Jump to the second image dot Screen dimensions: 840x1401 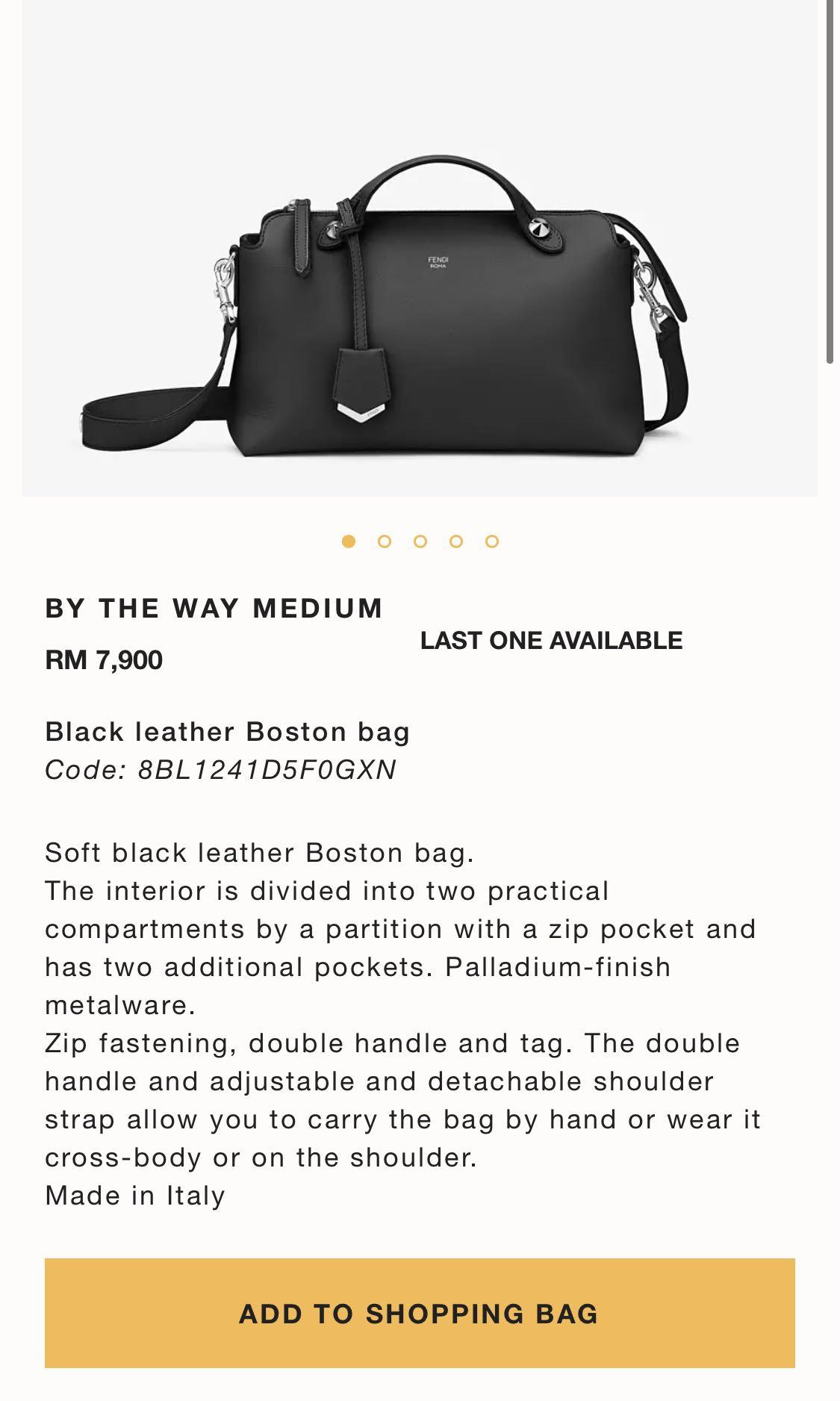click(x=385, y=541)
